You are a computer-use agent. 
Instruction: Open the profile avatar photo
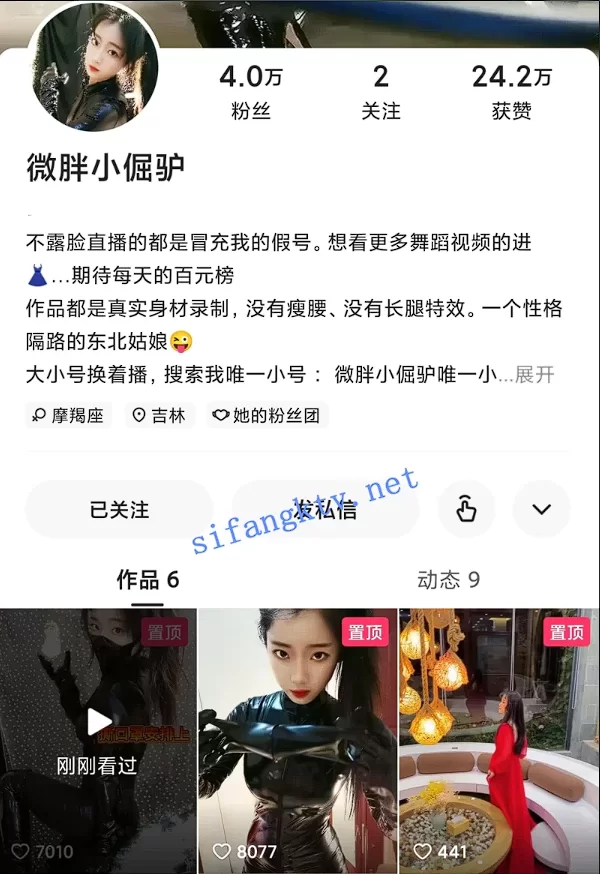[x=93, y=69]
